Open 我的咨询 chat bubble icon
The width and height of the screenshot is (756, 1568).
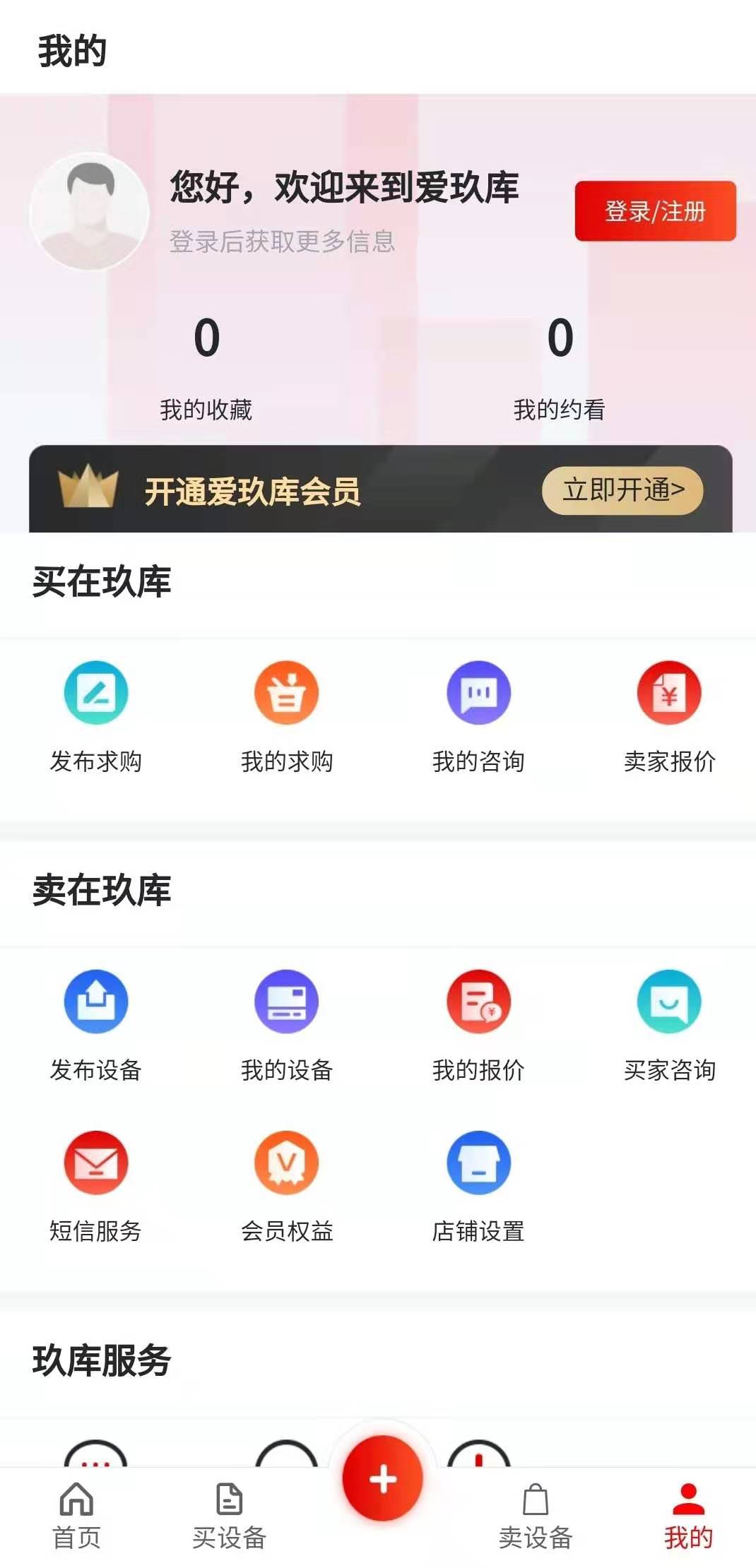478,693
